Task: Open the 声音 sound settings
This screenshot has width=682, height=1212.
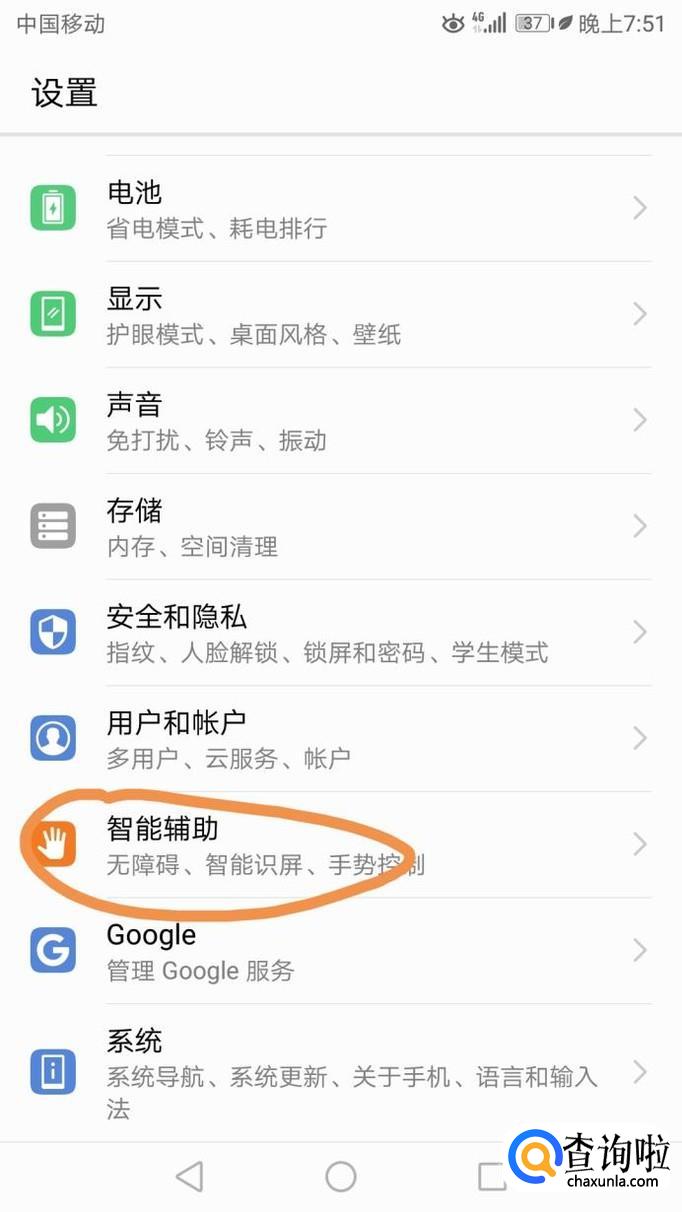Action: [x=340, y=420]
